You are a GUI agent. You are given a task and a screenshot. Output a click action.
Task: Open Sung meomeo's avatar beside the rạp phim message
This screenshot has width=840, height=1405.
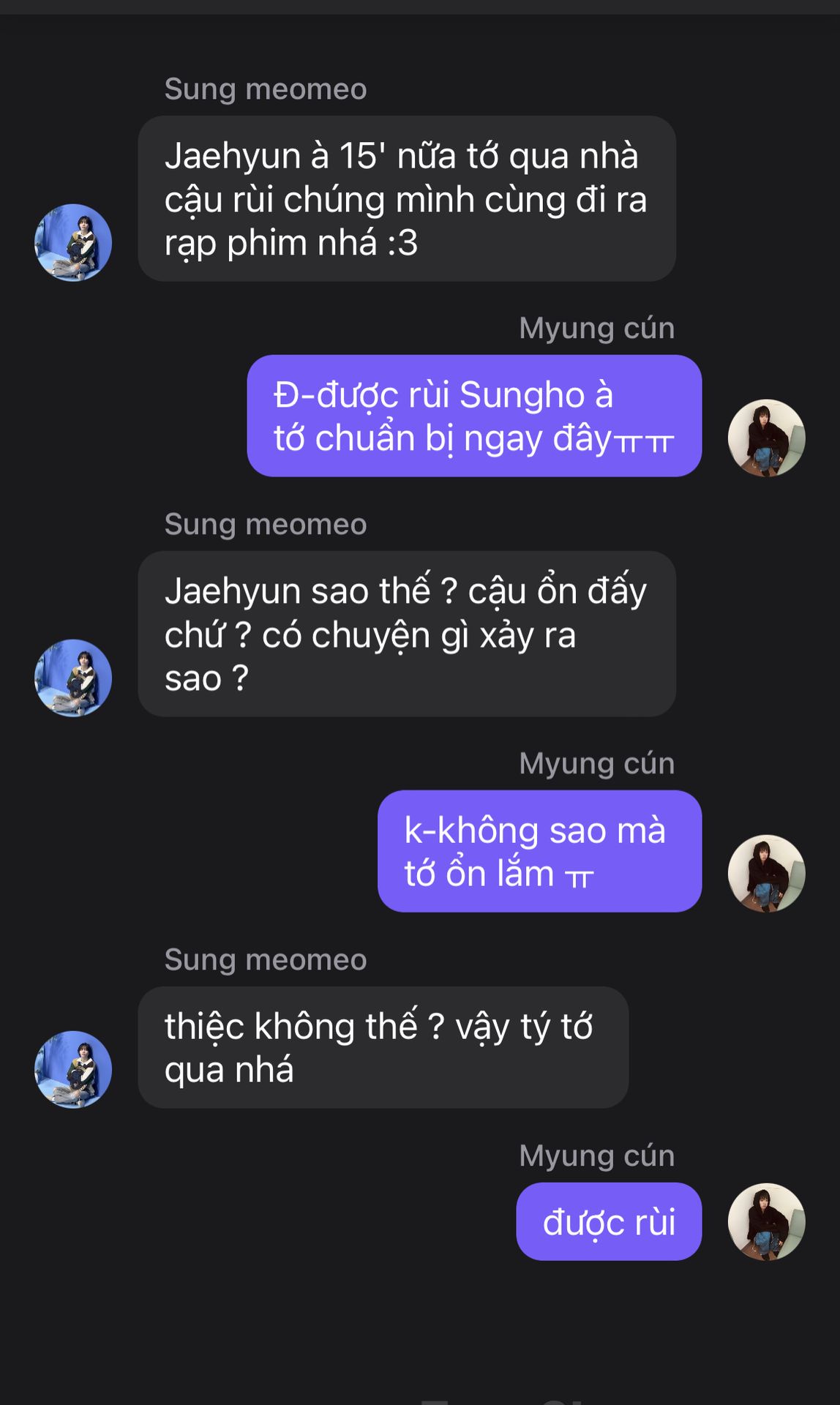pos(73,242)
